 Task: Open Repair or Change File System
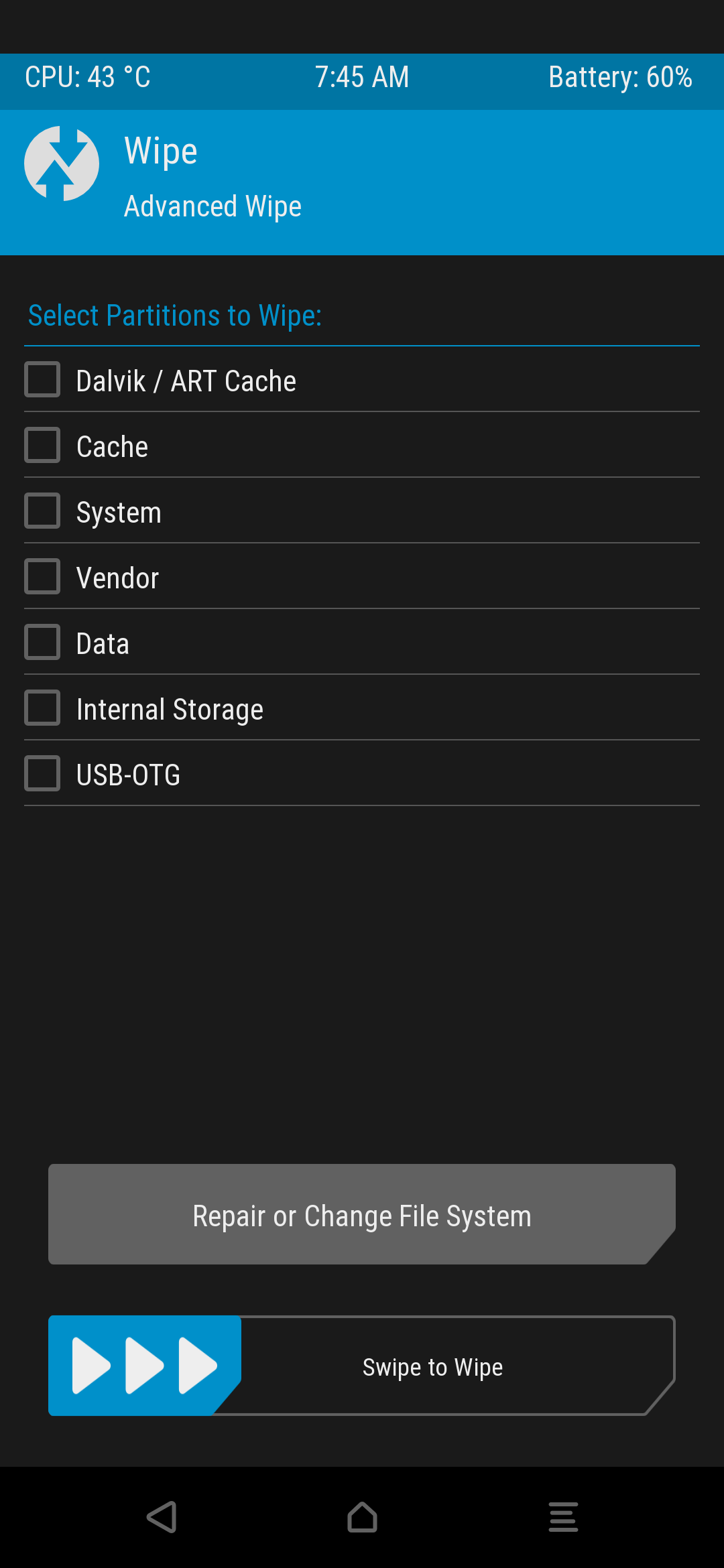click(362, 1214)
